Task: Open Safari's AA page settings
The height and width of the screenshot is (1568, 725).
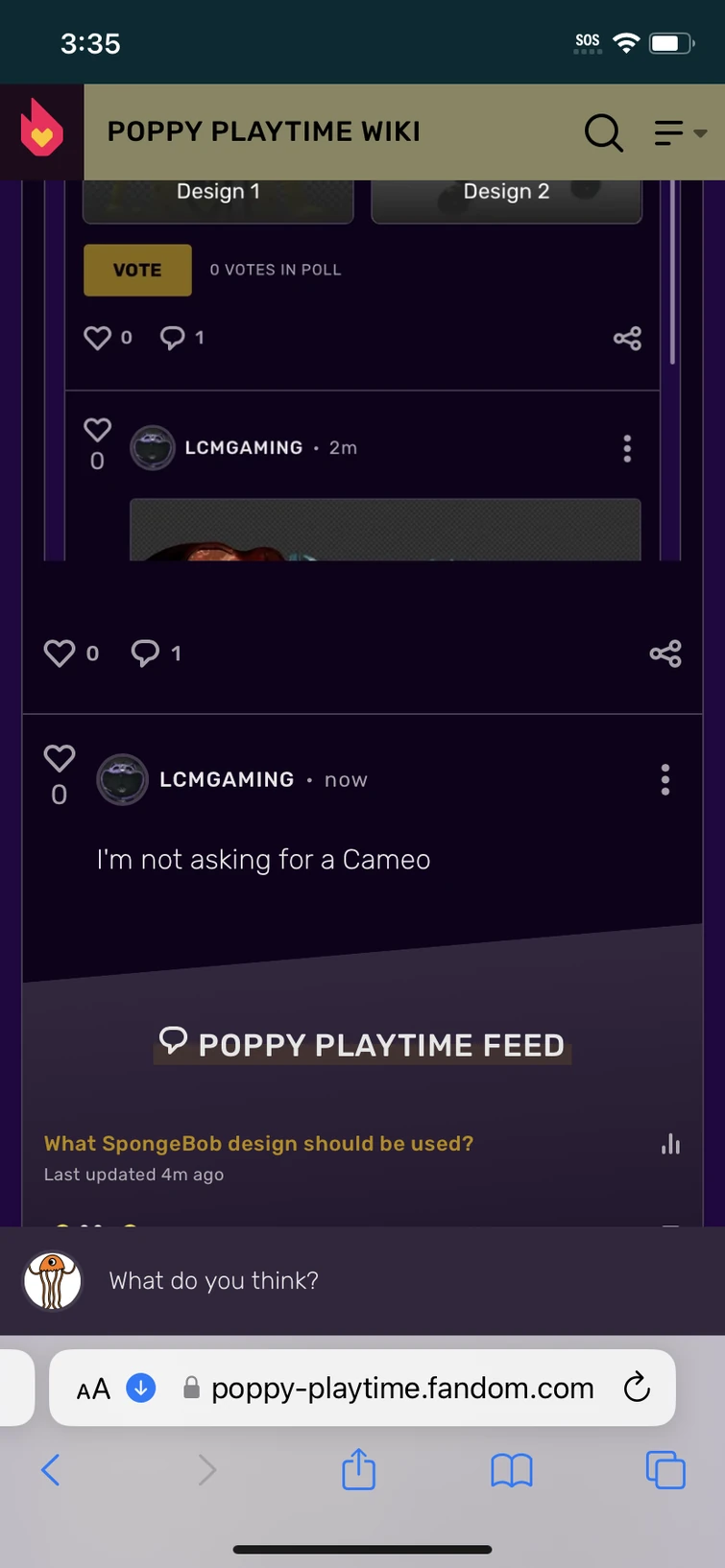Action: (x=93, y=1389)
